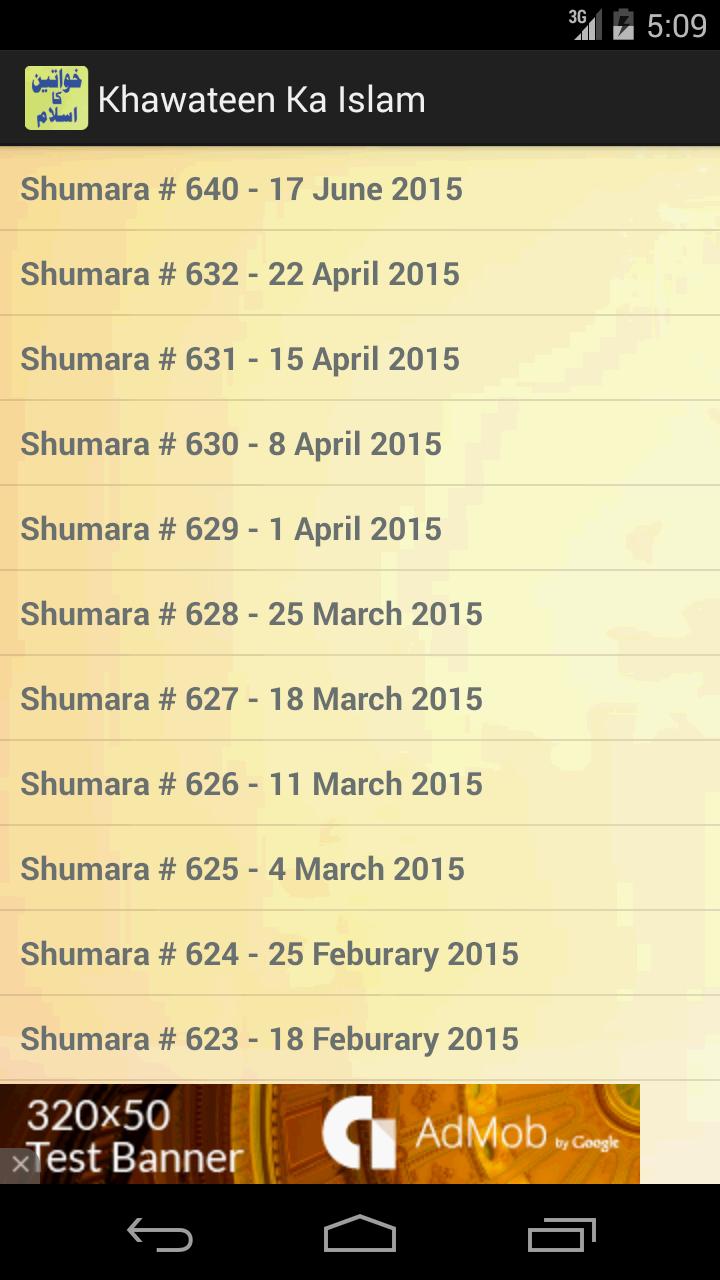Go back with the system back button

click(x=160, y=1235)
